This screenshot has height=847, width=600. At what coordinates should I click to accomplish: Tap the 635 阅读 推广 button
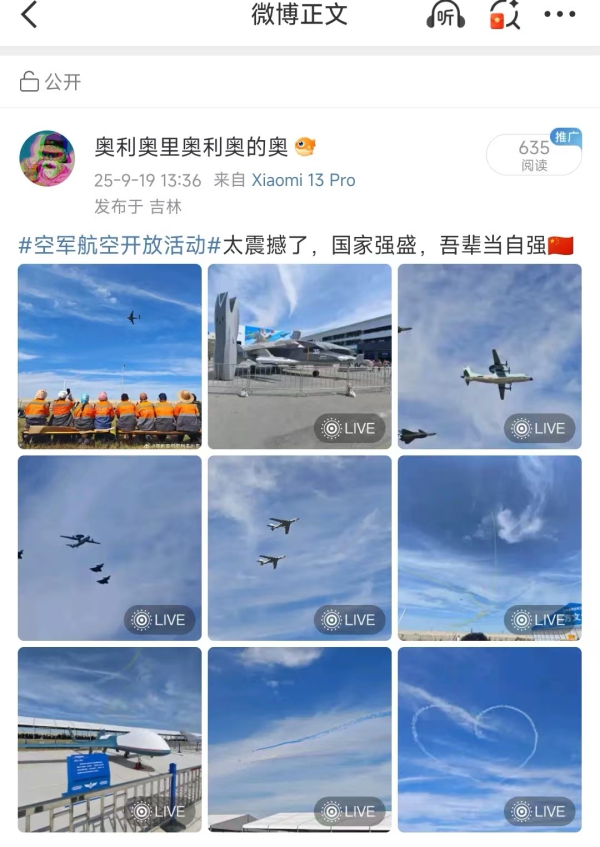pos(534,154)
